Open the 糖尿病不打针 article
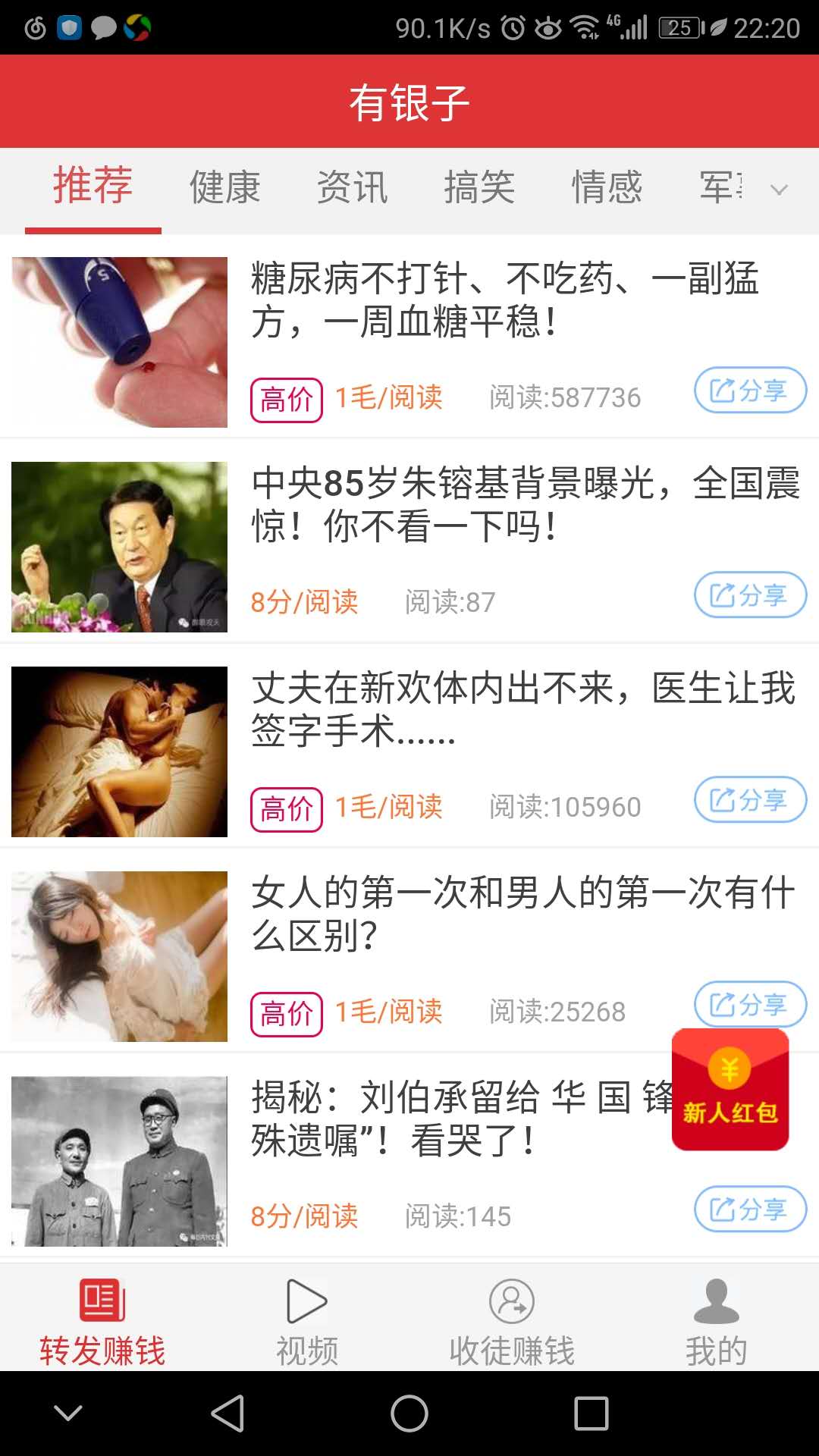819x1456 pixels. [504, 300]
